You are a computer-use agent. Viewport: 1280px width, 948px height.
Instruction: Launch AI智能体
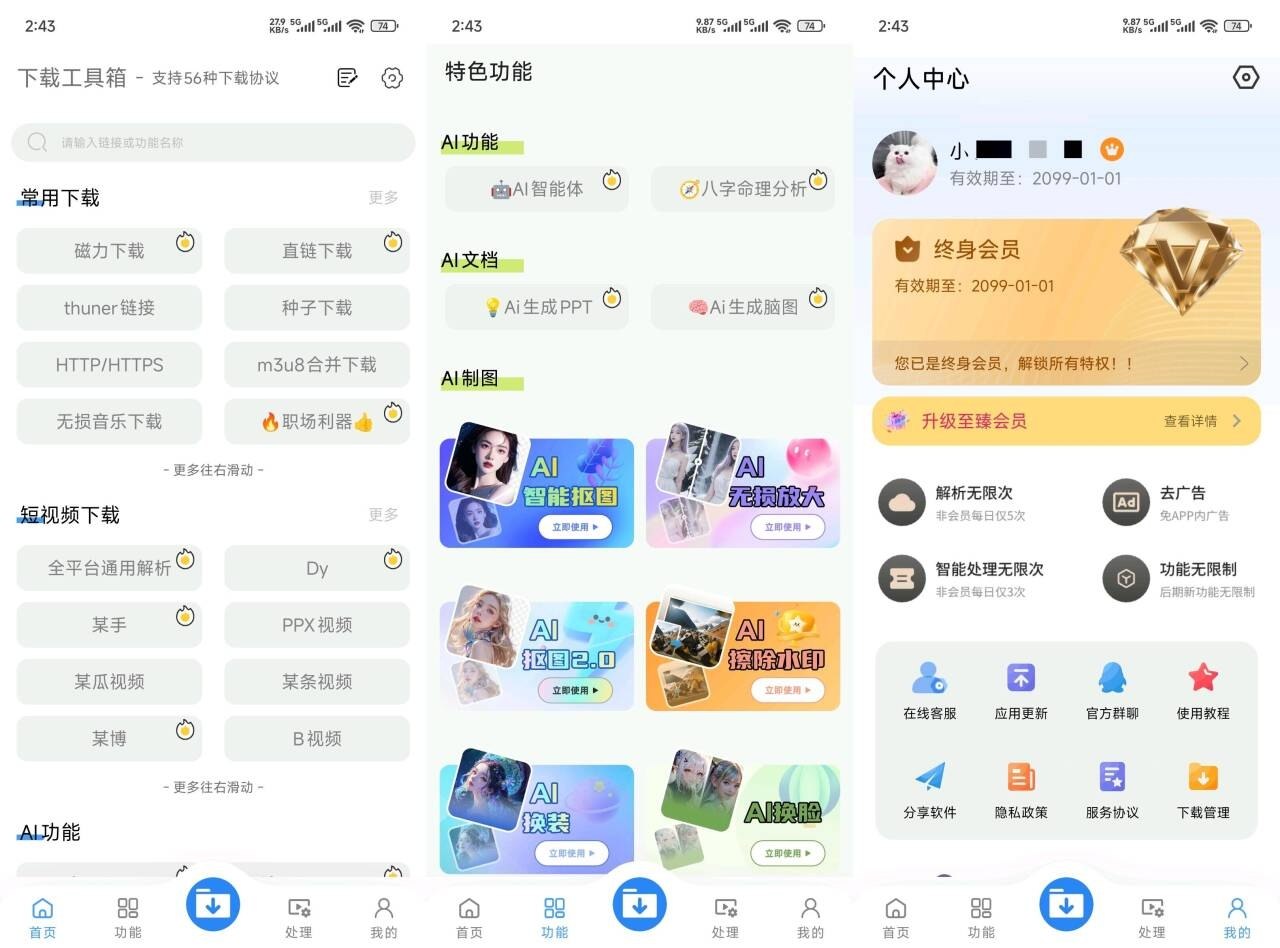pyautogui.click(x=537, y=189)
